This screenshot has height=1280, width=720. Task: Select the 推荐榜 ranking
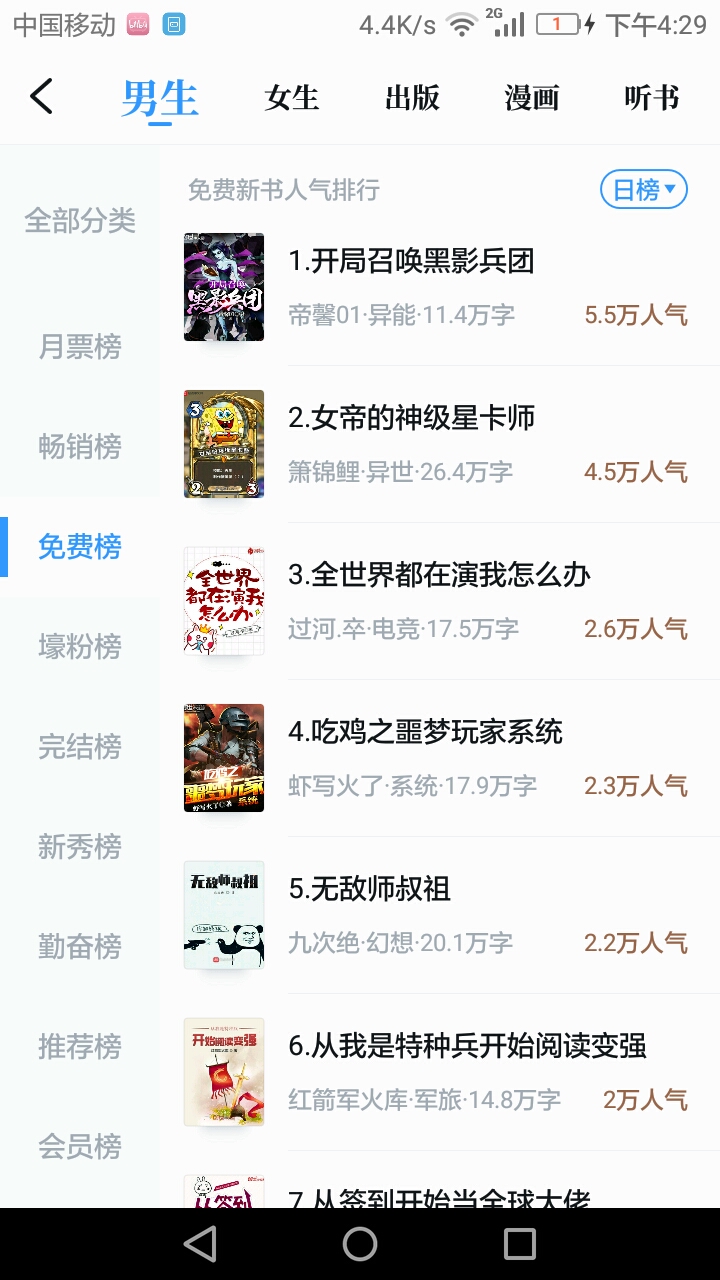click(x=80, y=1047)
